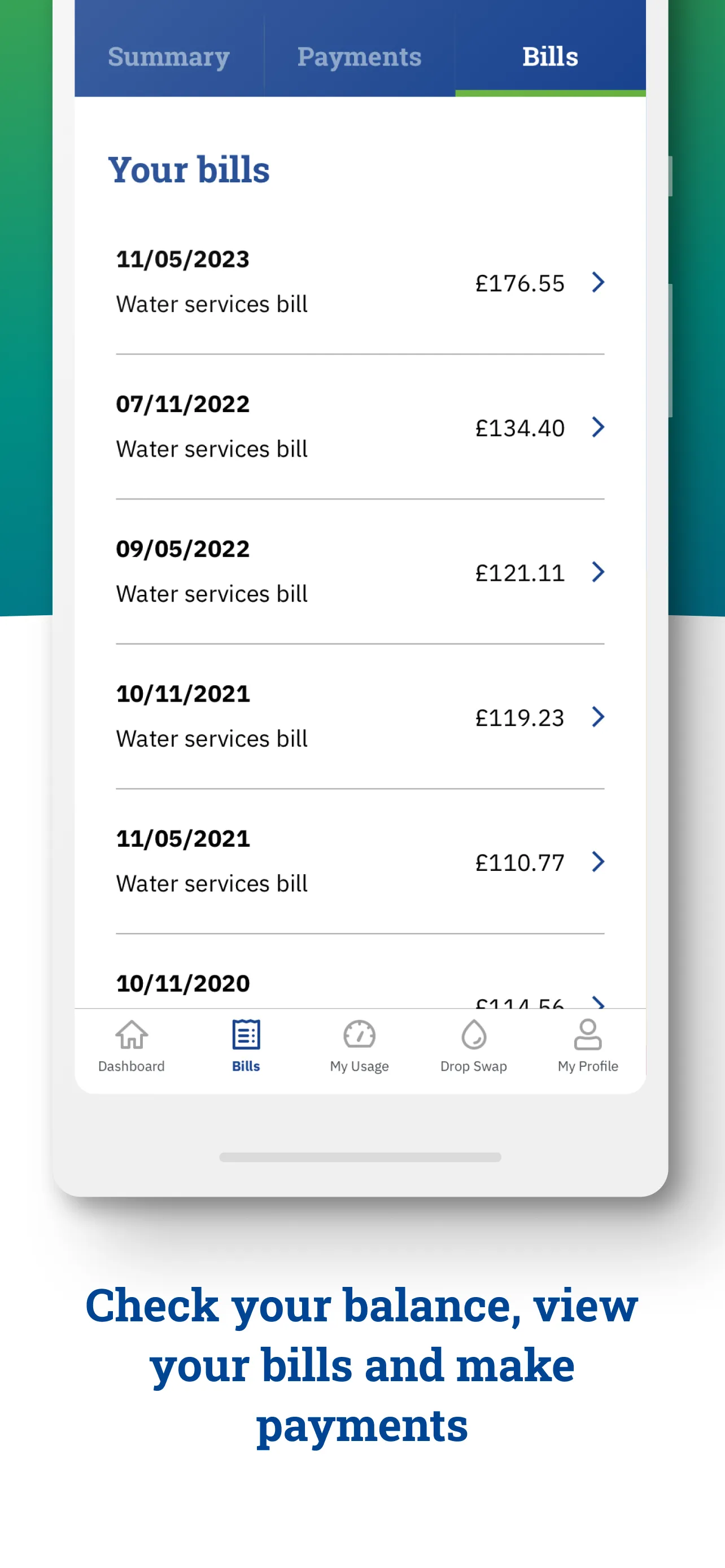The image size is (725, 1568).
Task: Open the Dashboard home icon
Action: click(131, 1044)
